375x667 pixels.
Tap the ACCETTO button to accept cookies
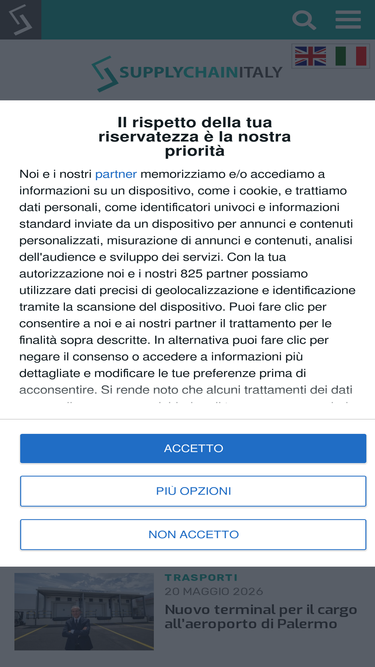pyautogui.click(x=193, y=448)
